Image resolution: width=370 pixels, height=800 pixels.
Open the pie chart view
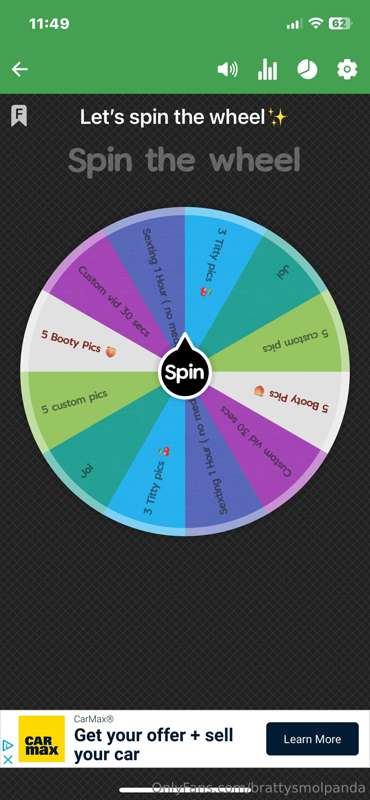click(307, 69)
